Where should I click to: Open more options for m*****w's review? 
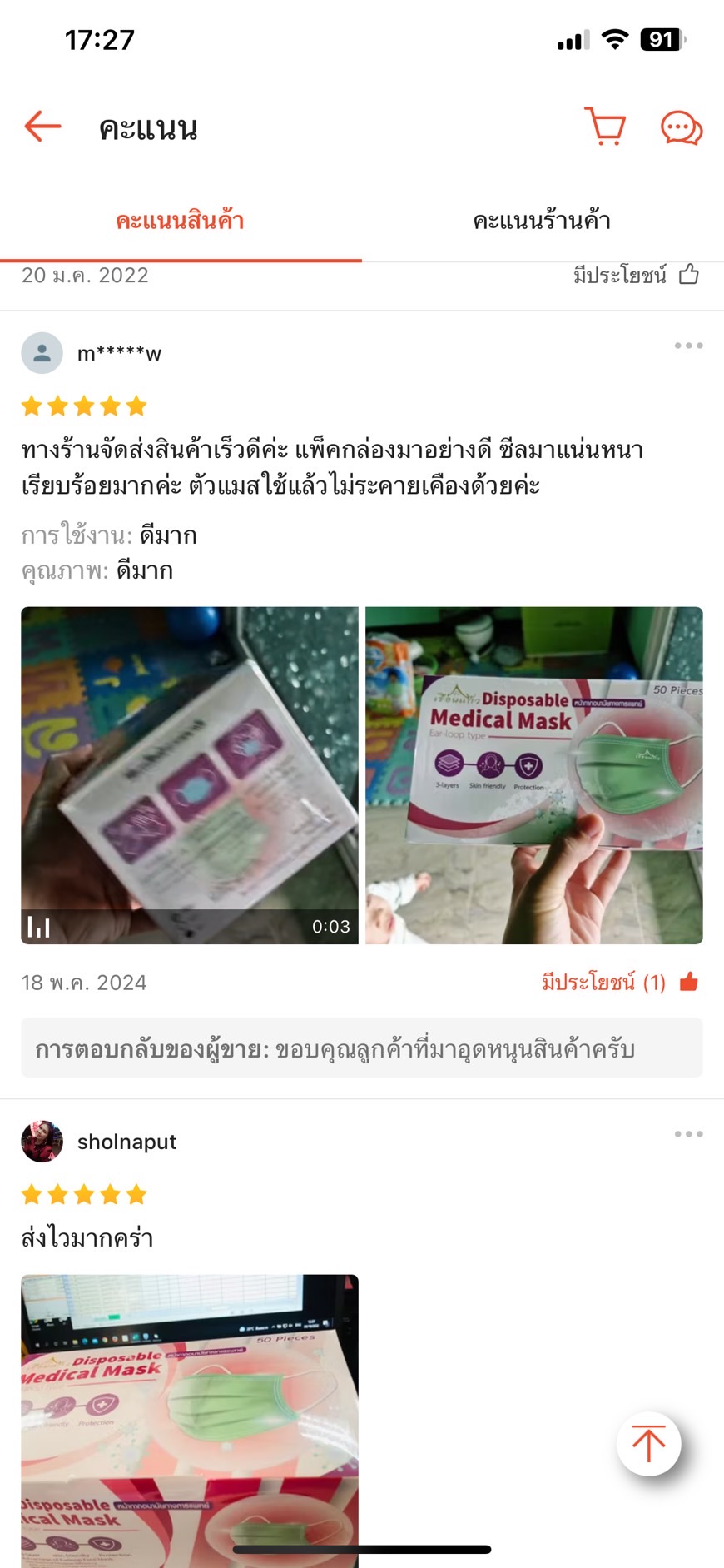688,346
